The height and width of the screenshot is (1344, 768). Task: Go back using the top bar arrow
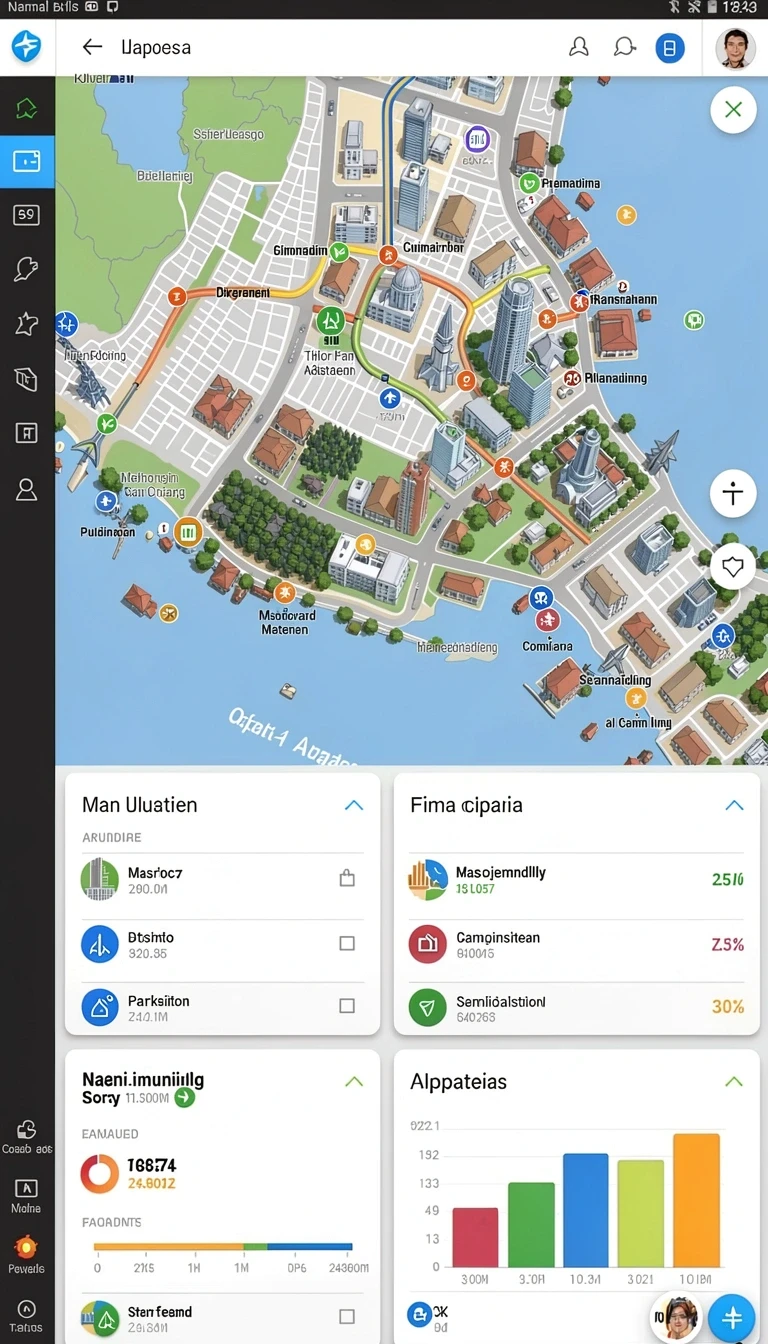[92, 47]
